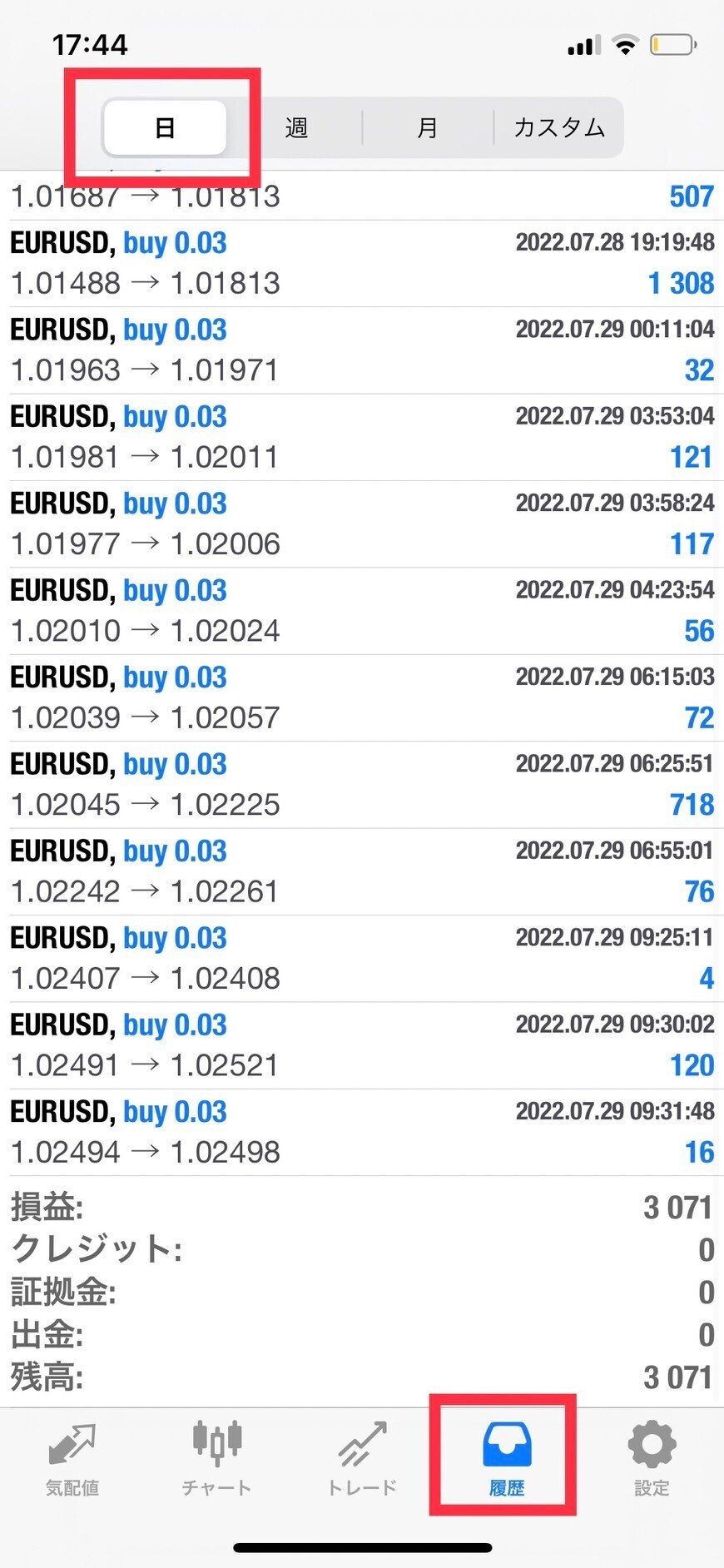View details of the 03:53:04 EURUSD trade
Image resolution: width=724 pixels, height=1568 pixels.
tap(362, 437)
